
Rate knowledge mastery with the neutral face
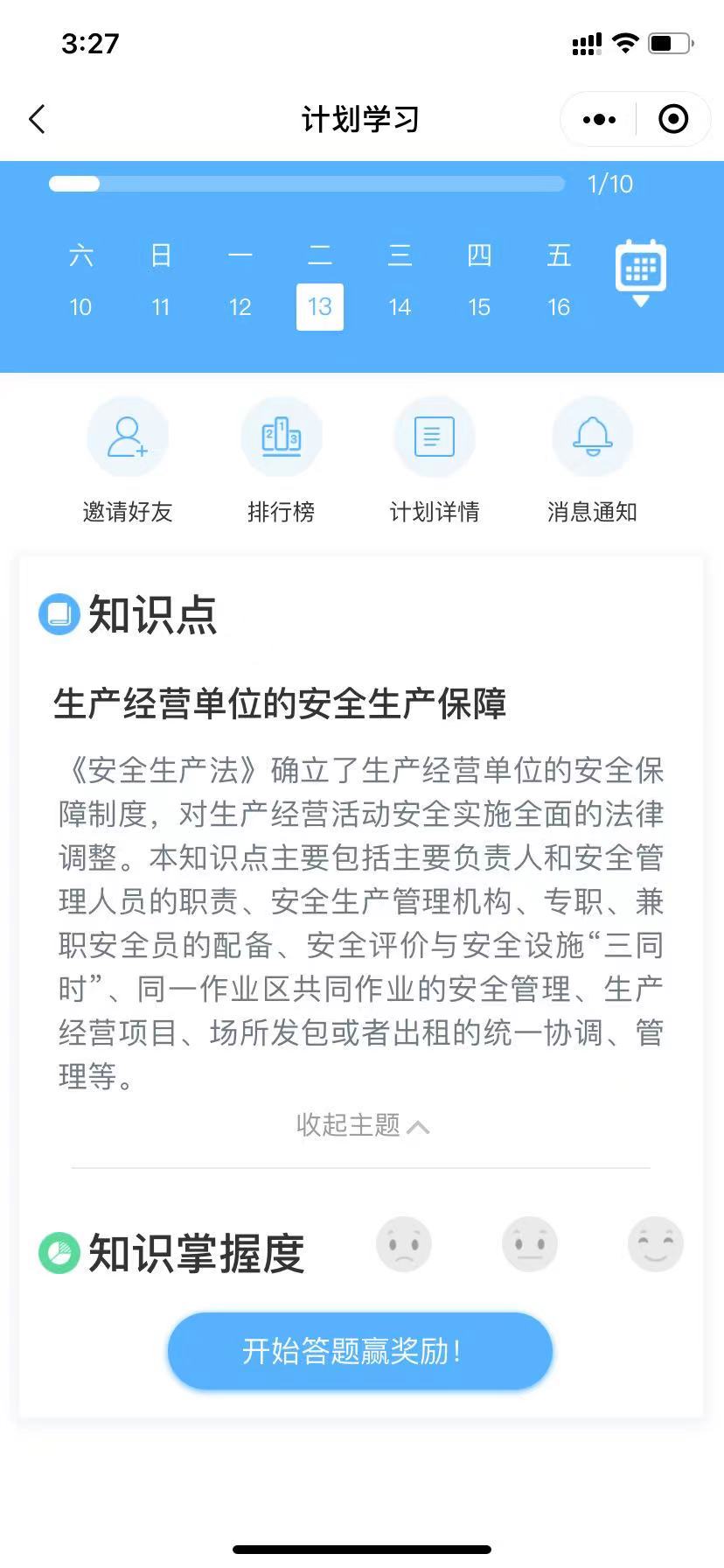coord(530,1243)
